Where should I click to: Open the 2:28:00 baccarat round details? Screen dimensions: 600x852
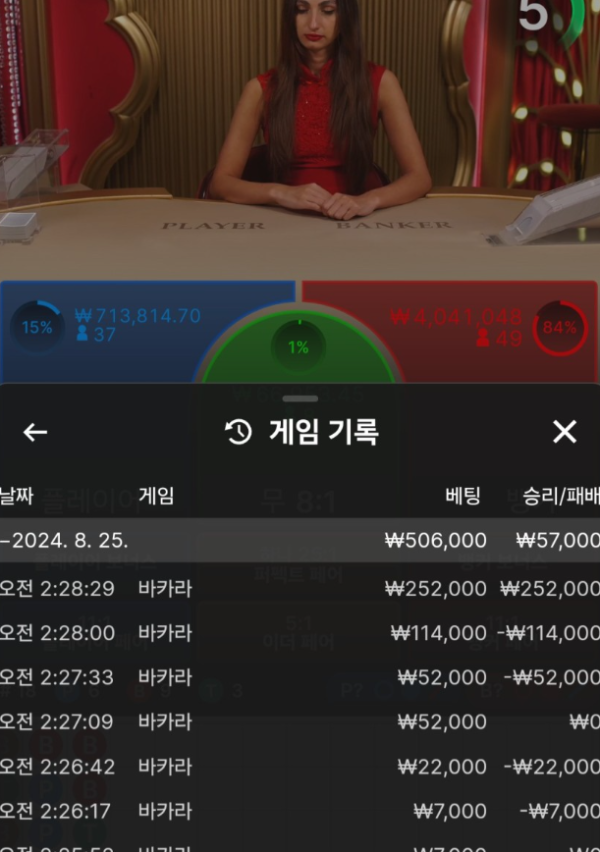[300, 633]
